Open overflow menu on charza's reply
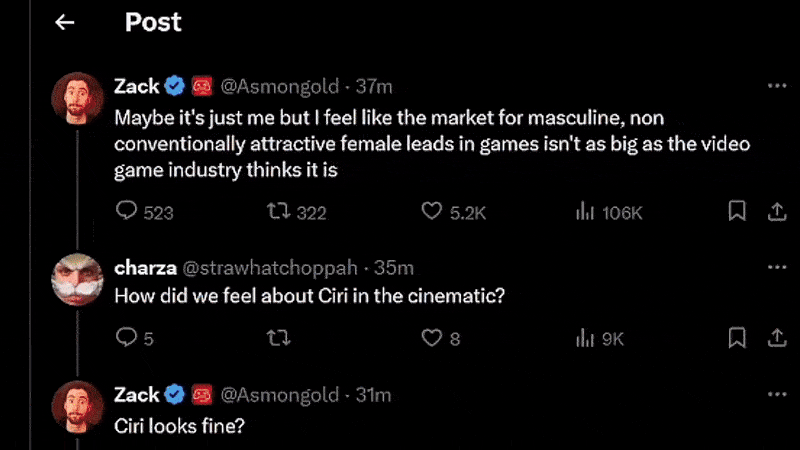Screen dimensions: 800x450 pyautogui.click(x=776, y=267)
